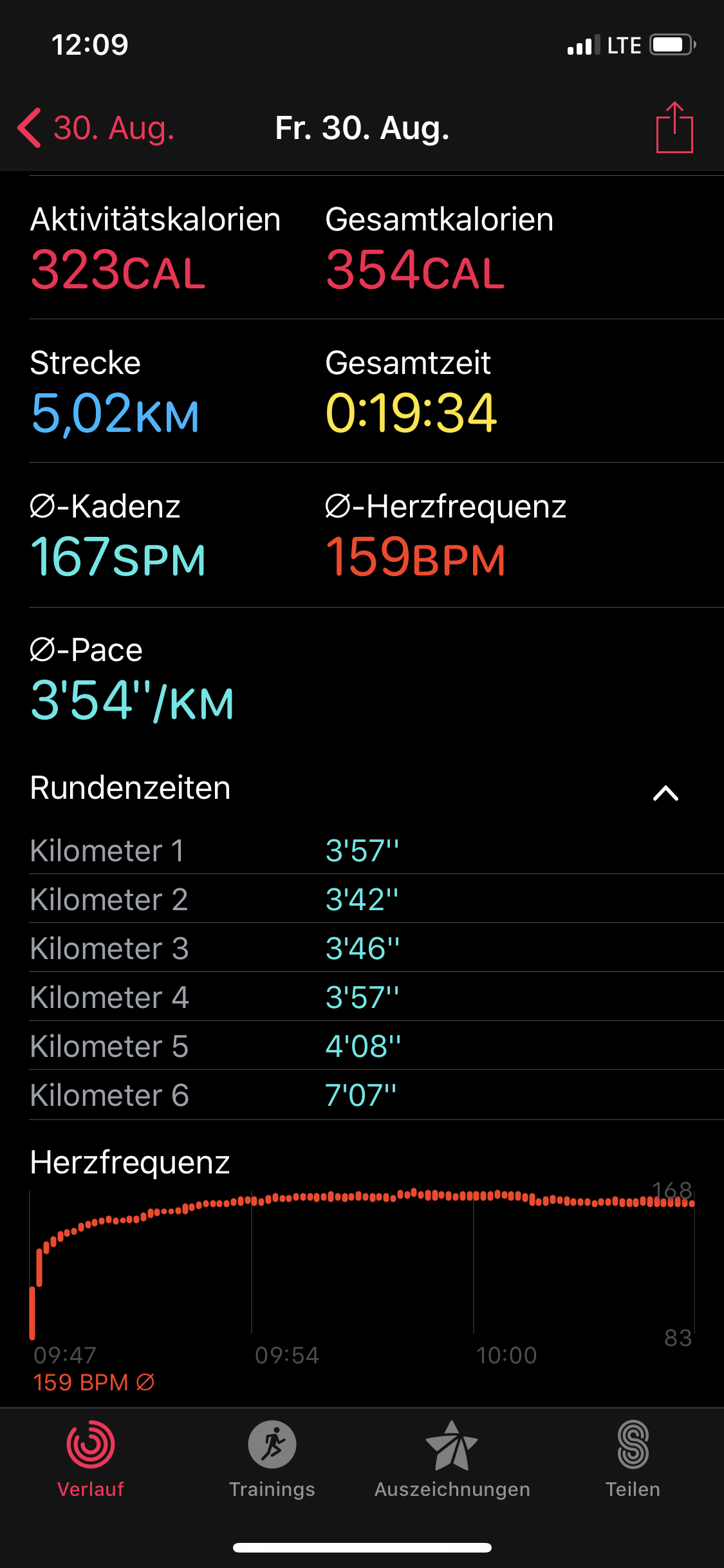Go back to 30. Aug. overview
Image resolution: width=724 pixels, height=1568 pixels.
coord(97,128)
